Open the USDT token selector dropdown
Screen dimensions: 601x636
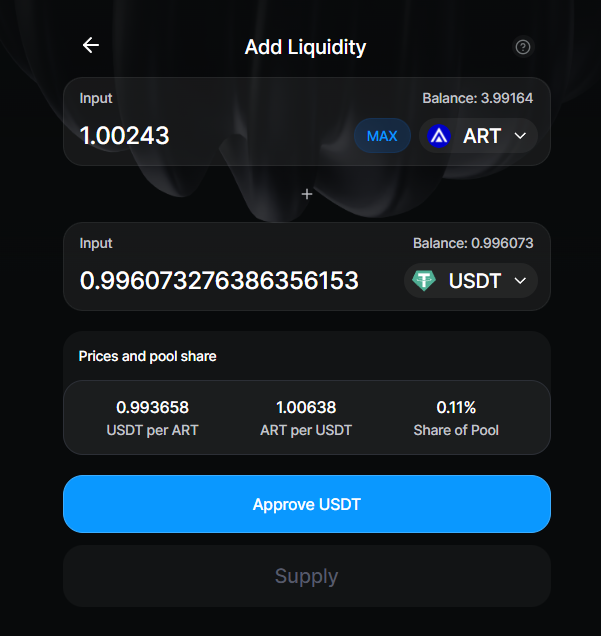pyautogui.click(x=471, y=281)
